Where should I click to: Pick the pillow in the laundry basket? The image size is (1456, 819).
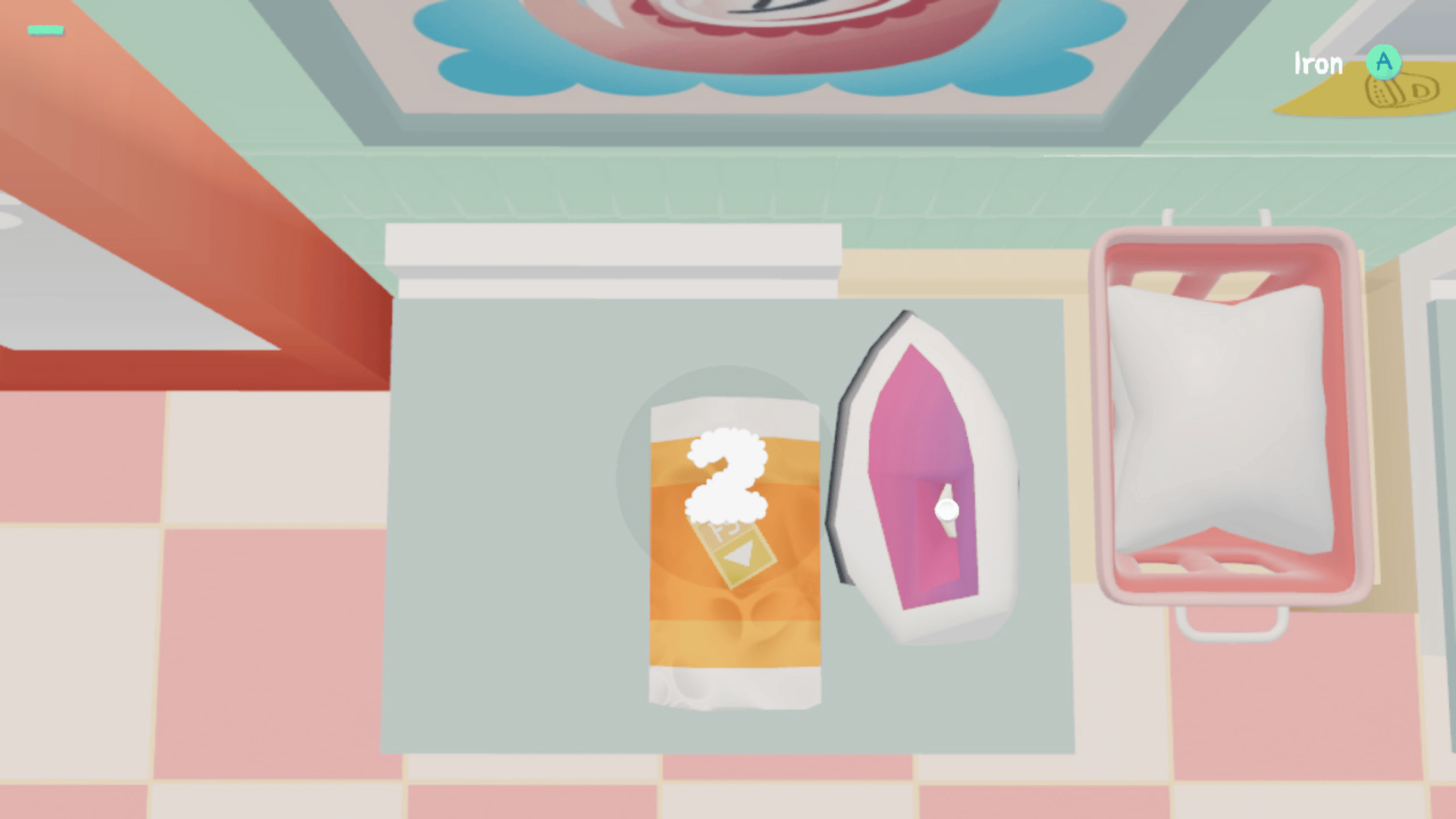pyautogui.click(x=1221, y=417)
